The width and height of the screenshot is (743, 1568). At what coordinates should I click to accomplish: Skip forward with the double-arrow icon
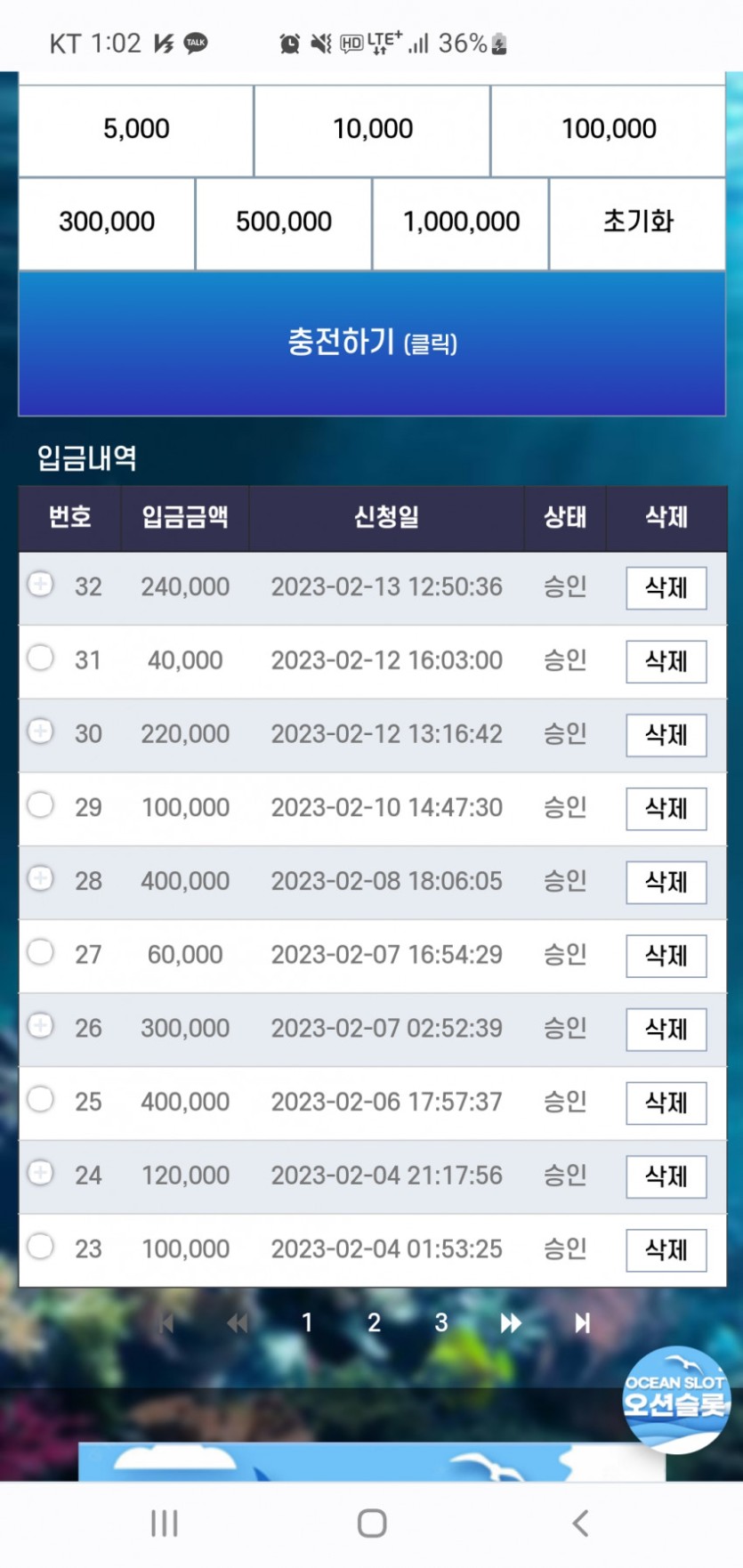coord(511,1323)
